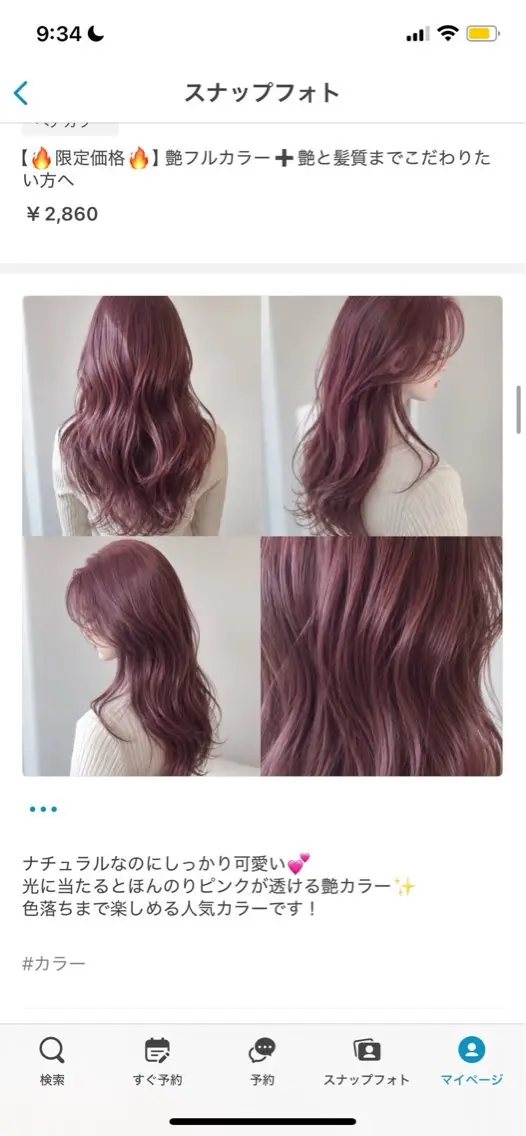Screen dimensions: 526x1136
Task: Go to the マイページ tab
Action: pyautogui.click(x=472, y=1061)
